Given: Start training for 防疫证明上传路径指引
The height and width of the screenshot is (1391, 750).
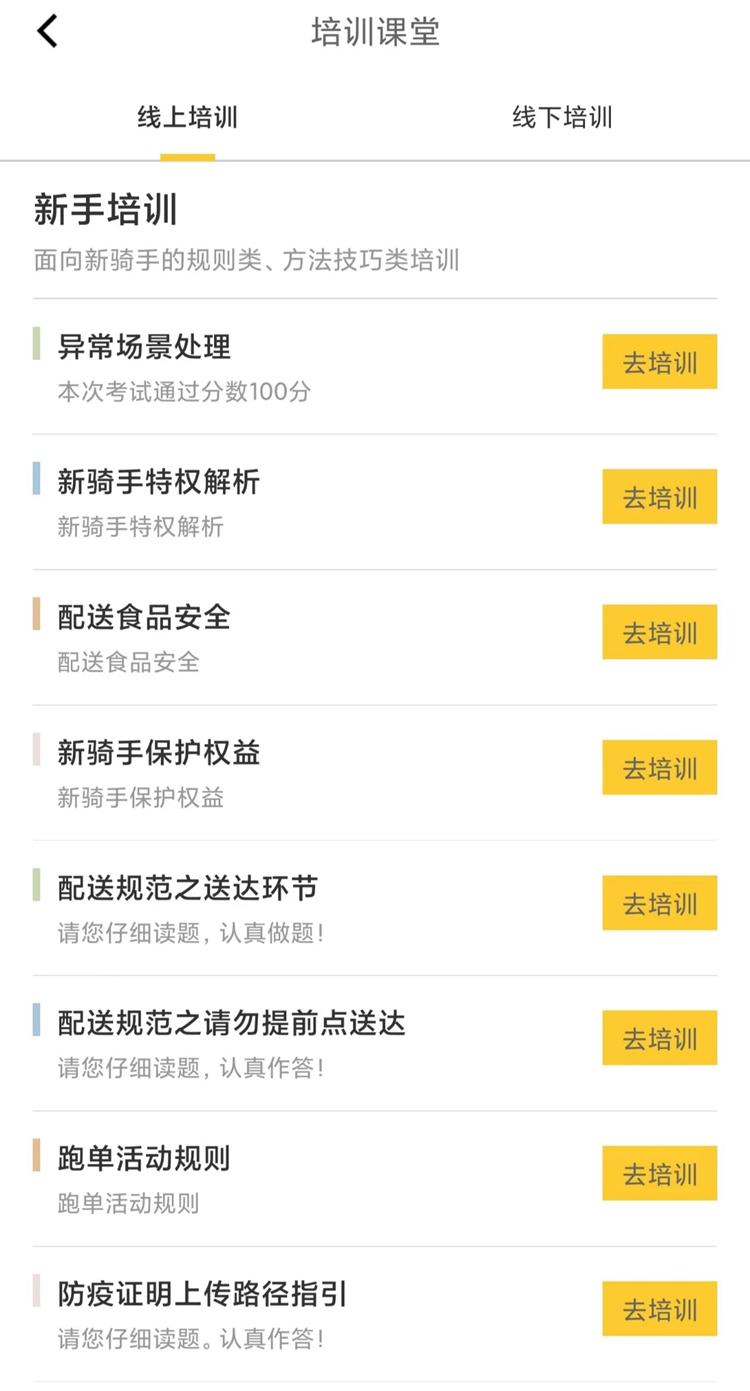Looking at the screenshot, I should click(x=659, y=1309).
